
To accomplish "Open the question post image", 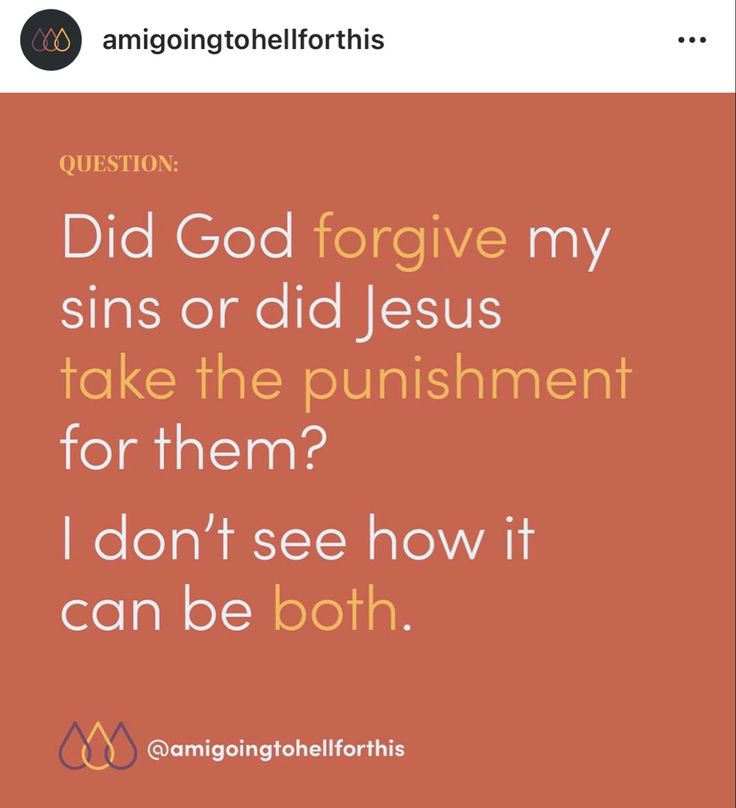I will (x=368, y=450).
